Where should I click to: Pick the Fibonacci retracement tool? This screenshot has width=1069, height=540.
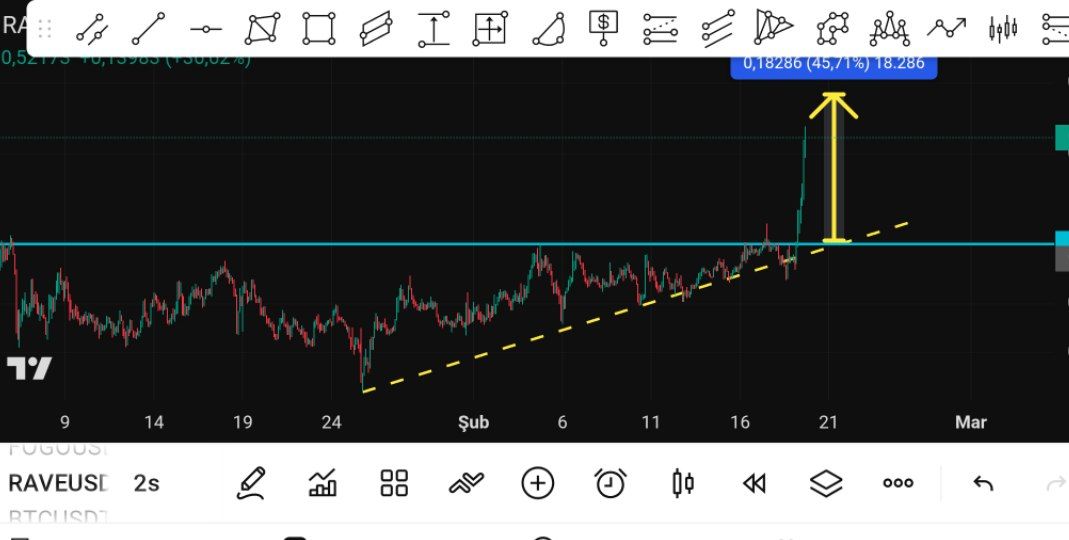click(661, 28)
